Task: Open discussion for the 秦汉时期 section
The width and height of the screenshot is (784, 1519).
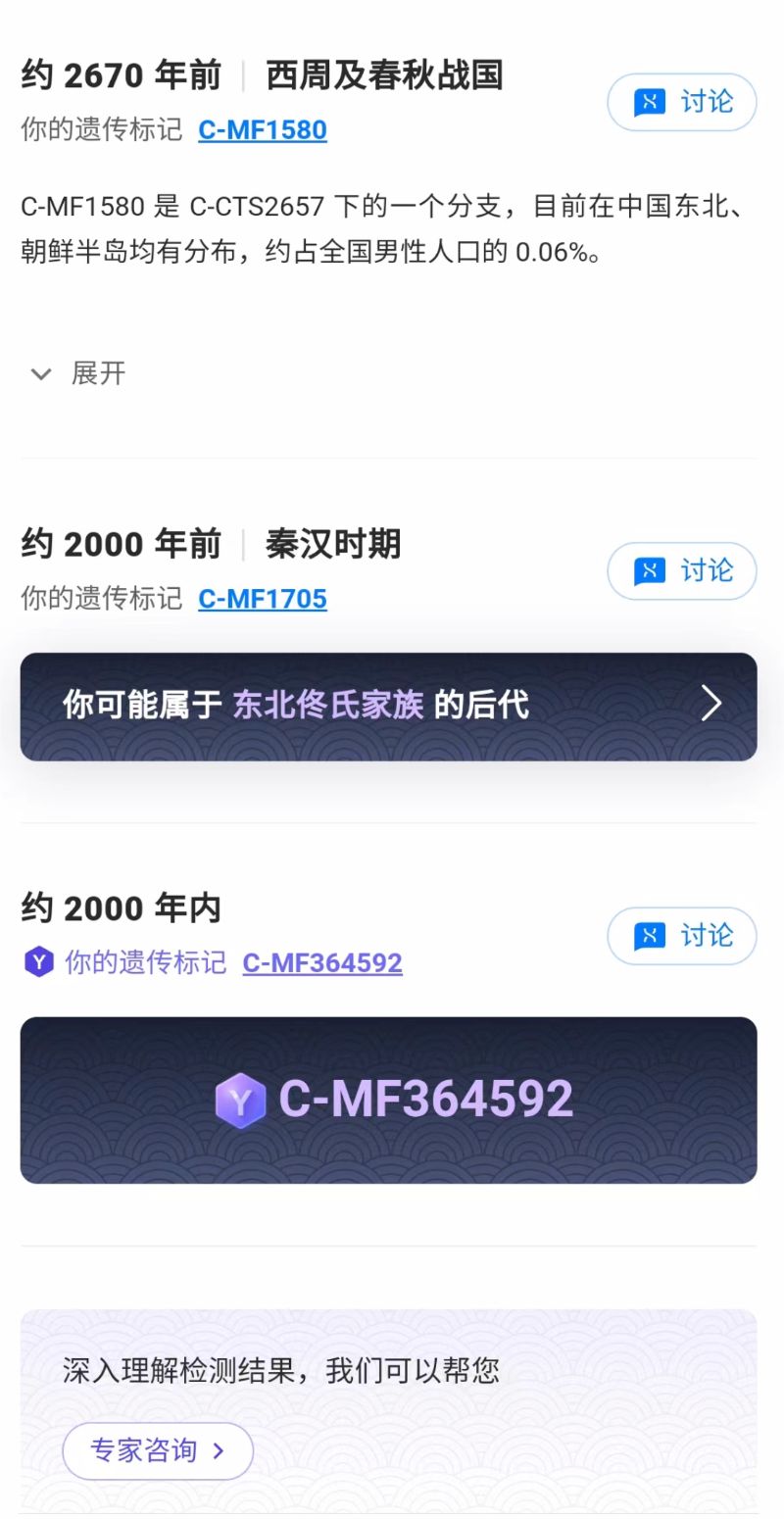Action: coord(682,570)
